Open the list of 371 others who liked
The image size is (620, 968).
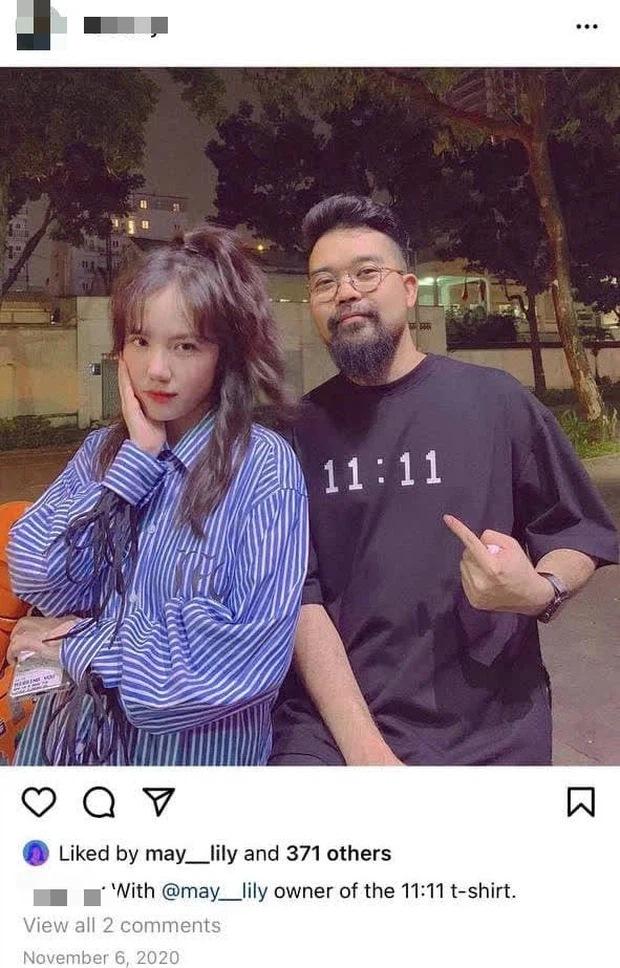[338, 854]
